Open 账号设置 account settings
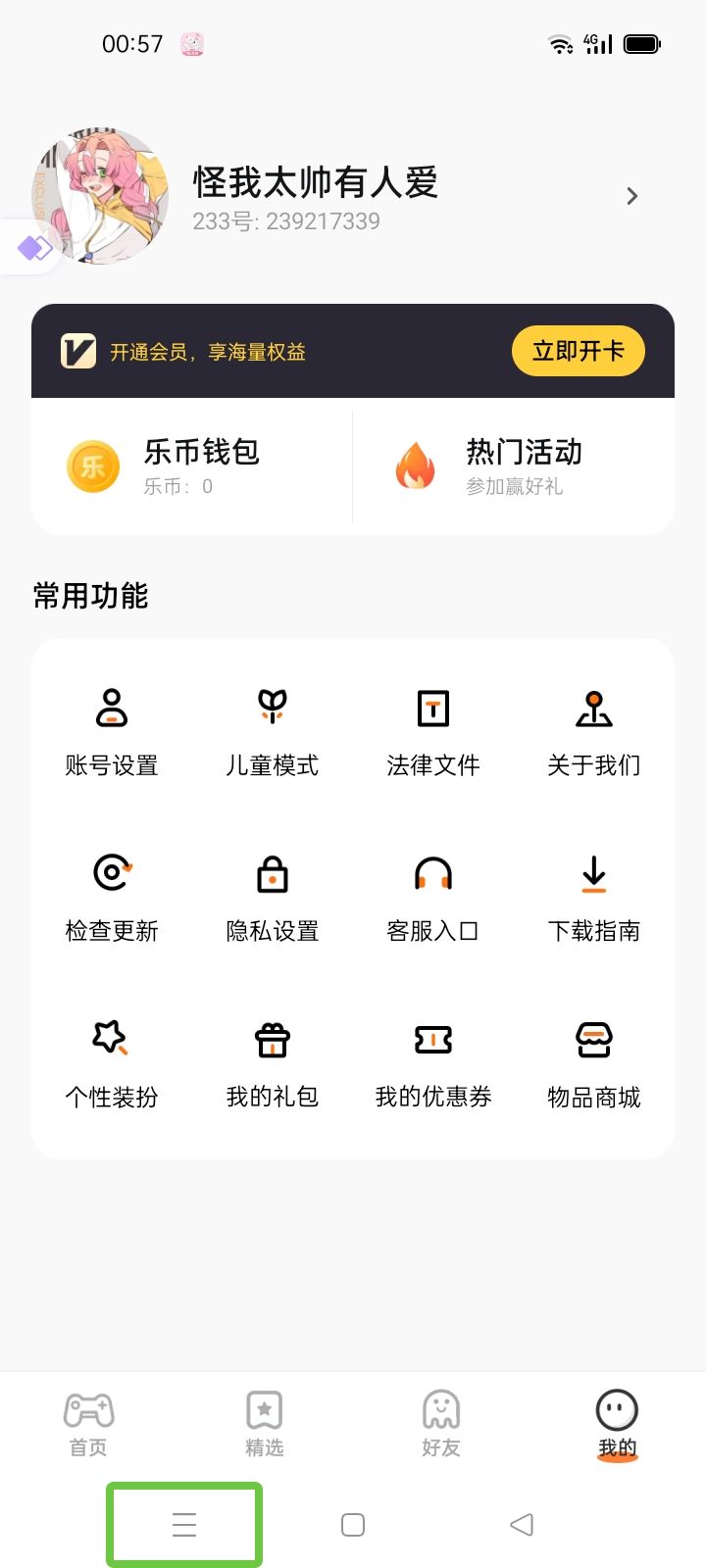 tap(112, 730)
